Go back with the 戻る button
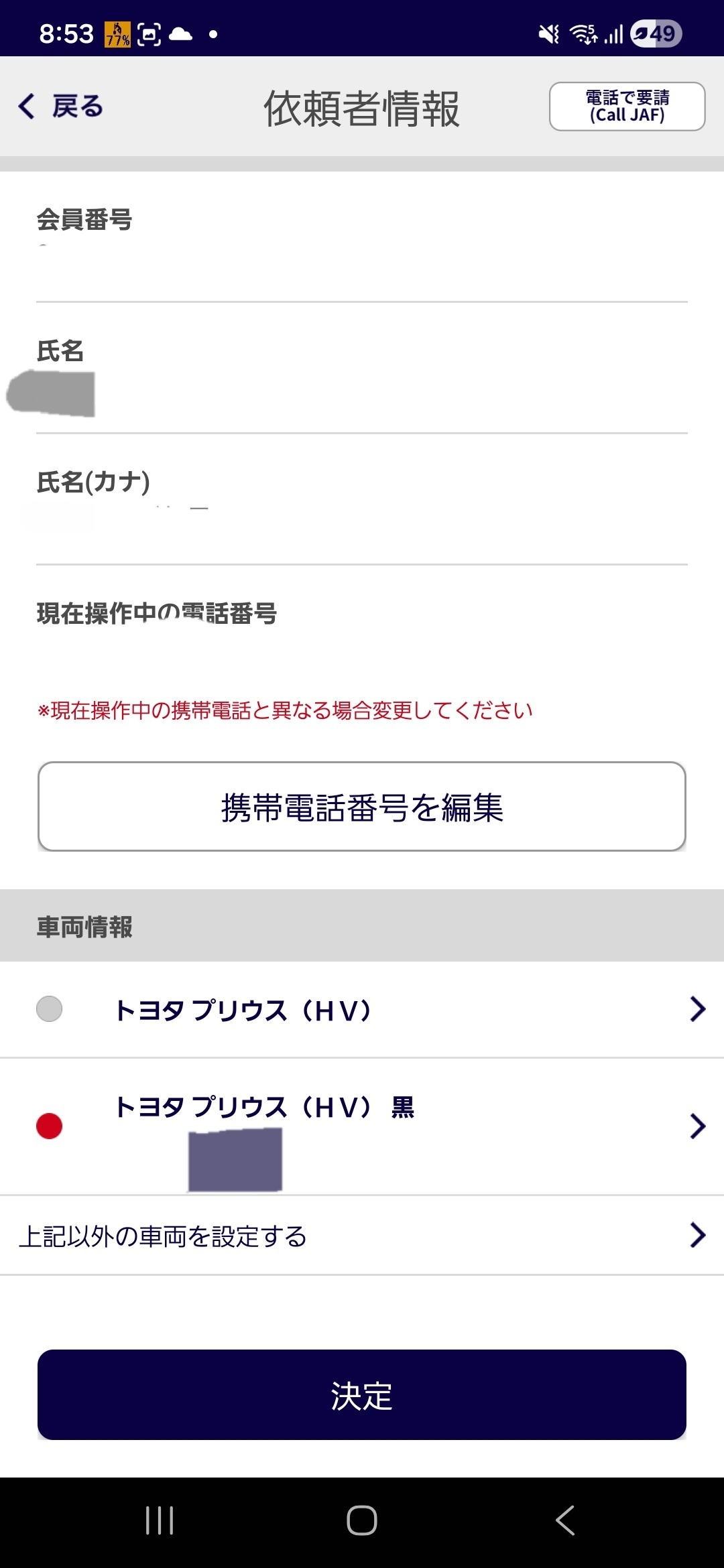This screenshot has width=724, height=1568. 60,107
